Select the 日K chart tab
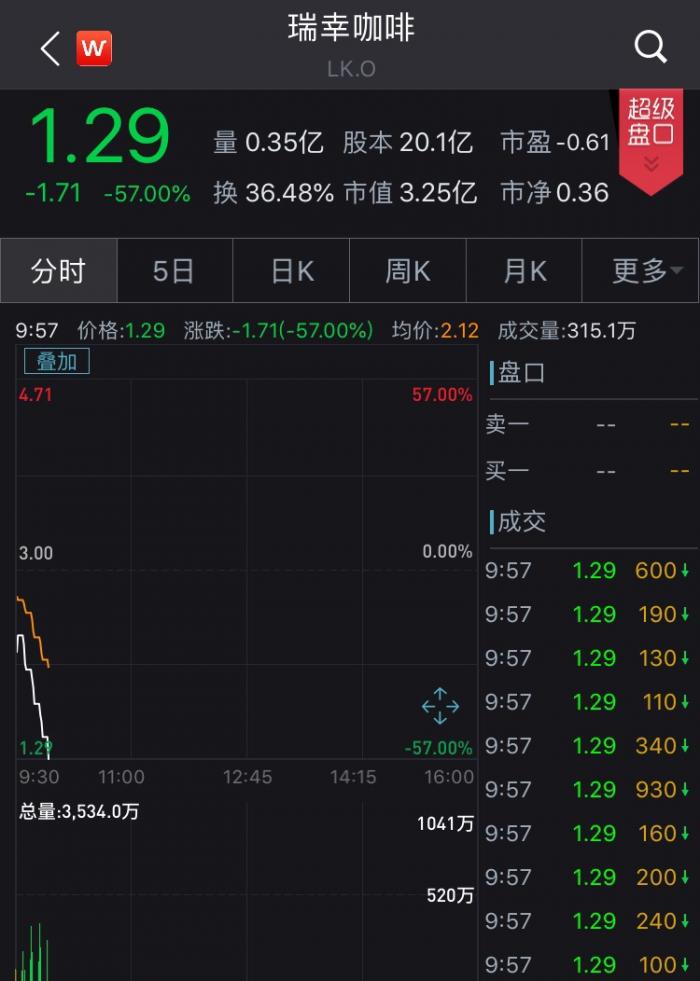 (x=292, y=271)
